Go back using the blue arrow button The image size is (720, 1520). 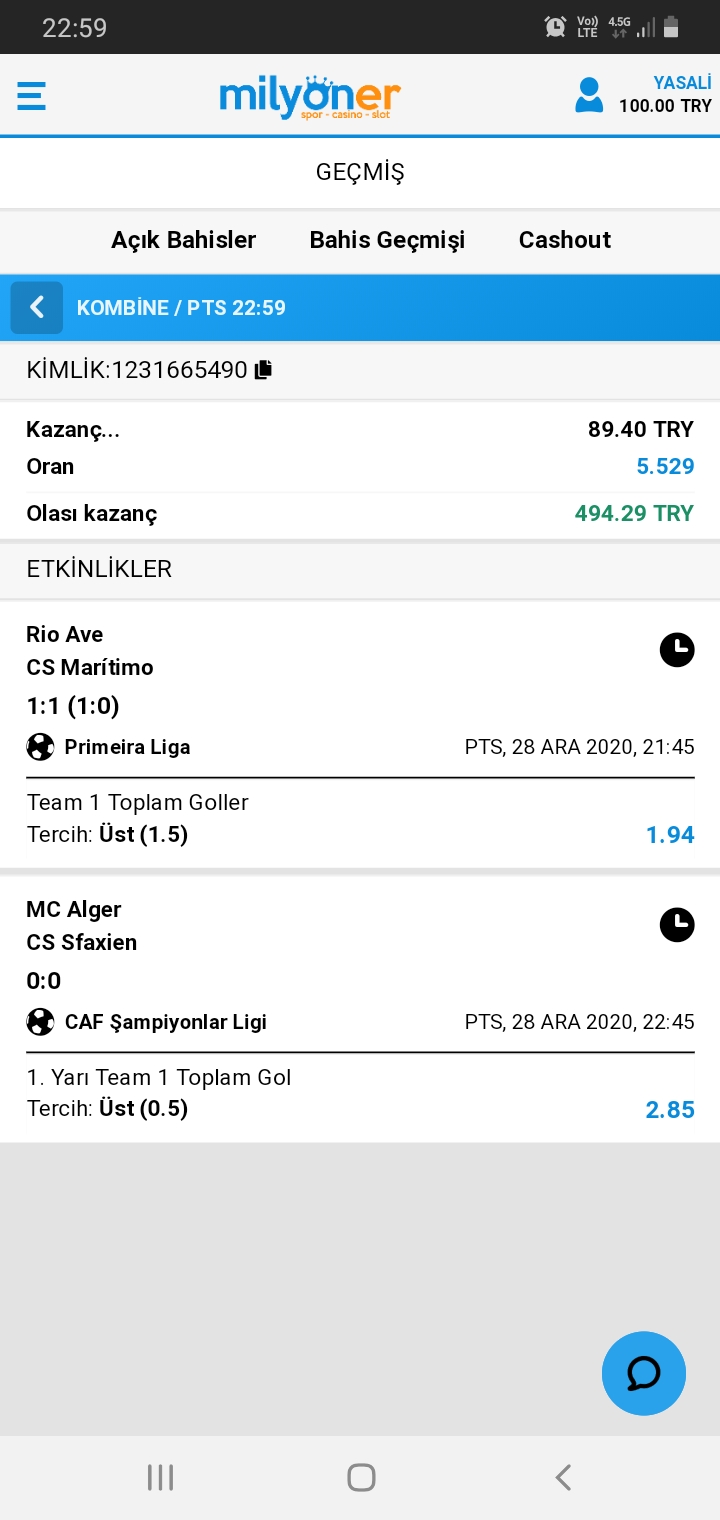[37, 307]
